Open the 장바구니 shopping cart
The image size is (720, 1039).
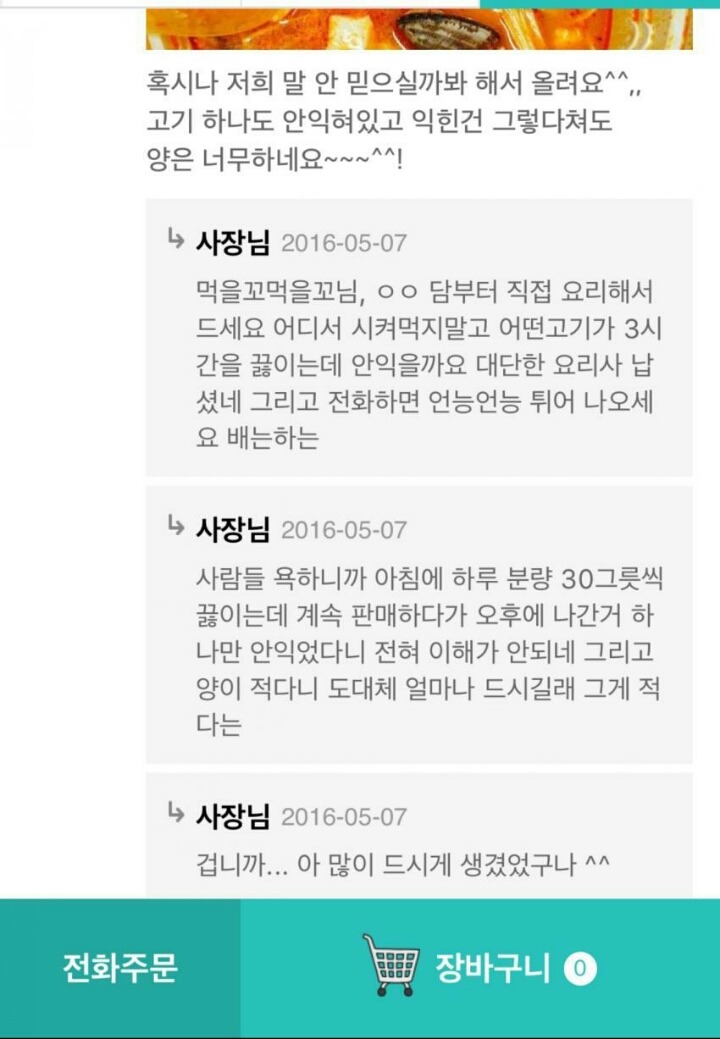pos(480,968)
